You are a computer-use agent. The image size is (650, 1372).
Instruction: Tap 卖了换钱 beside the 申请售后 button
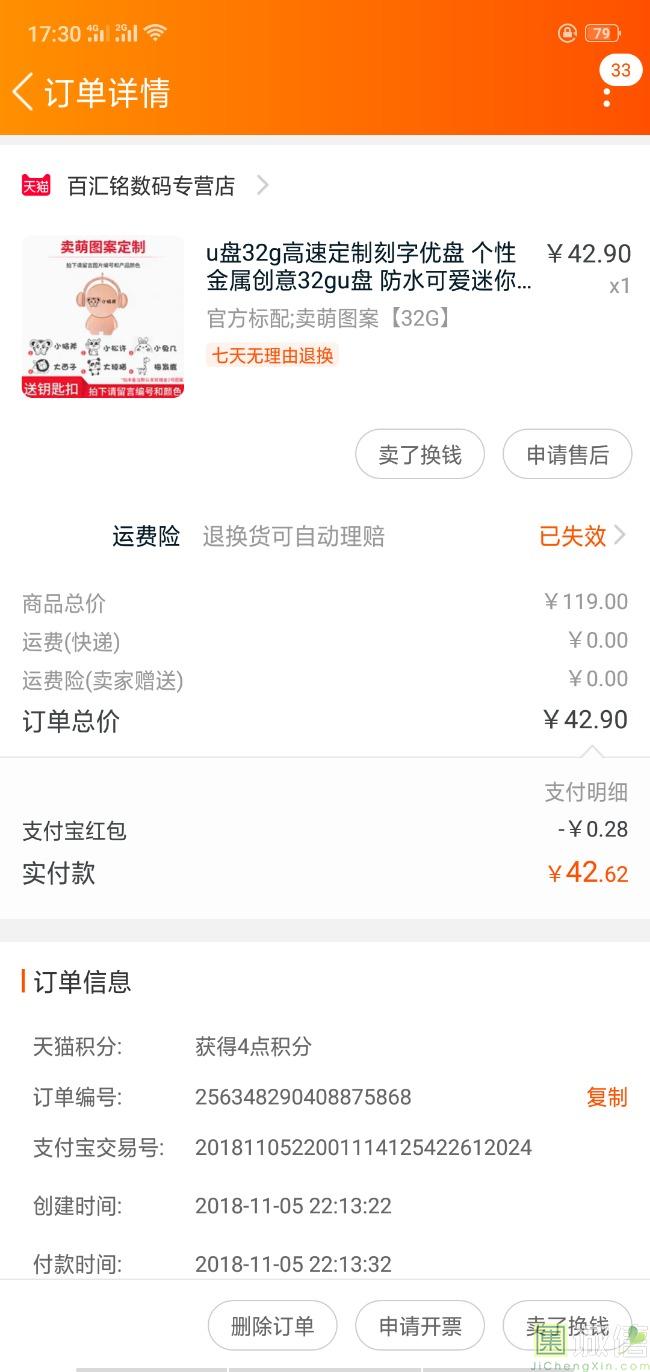pyautogui.click(x=420, y=455)
